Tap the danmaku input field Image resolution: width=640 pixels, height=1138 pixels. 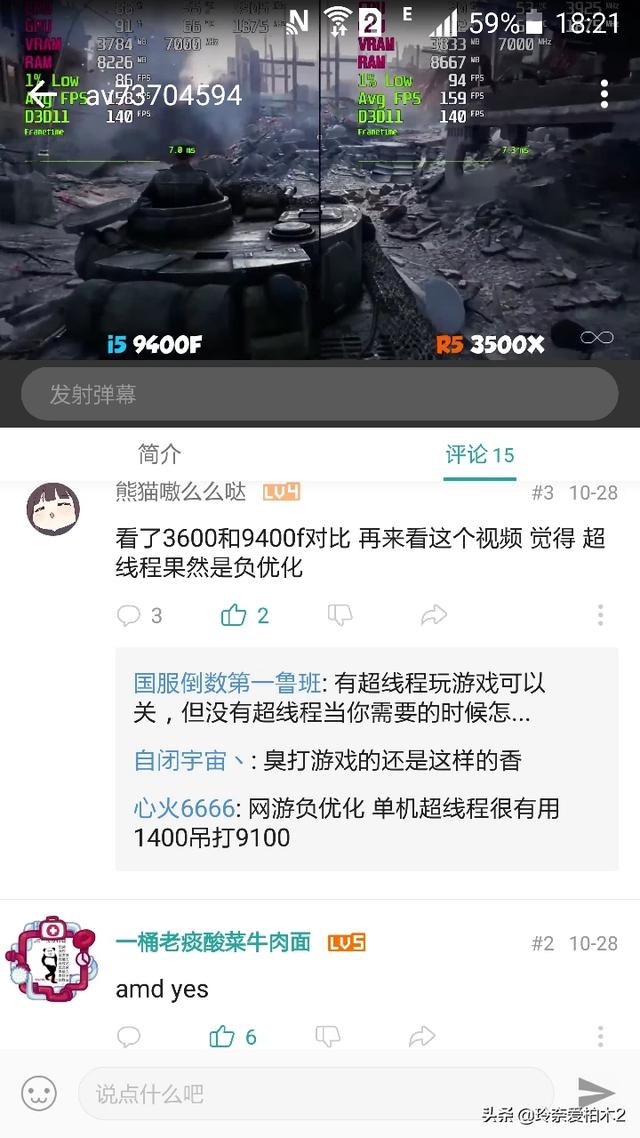(x=320, y=394)
